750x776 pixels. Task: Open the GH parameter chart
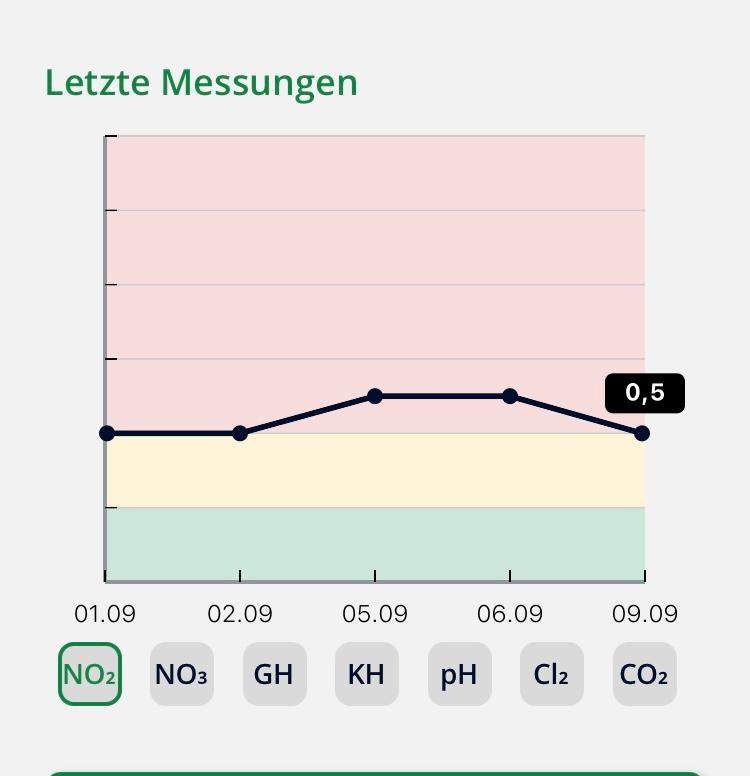pyautogui.click(x=273, y=674)
